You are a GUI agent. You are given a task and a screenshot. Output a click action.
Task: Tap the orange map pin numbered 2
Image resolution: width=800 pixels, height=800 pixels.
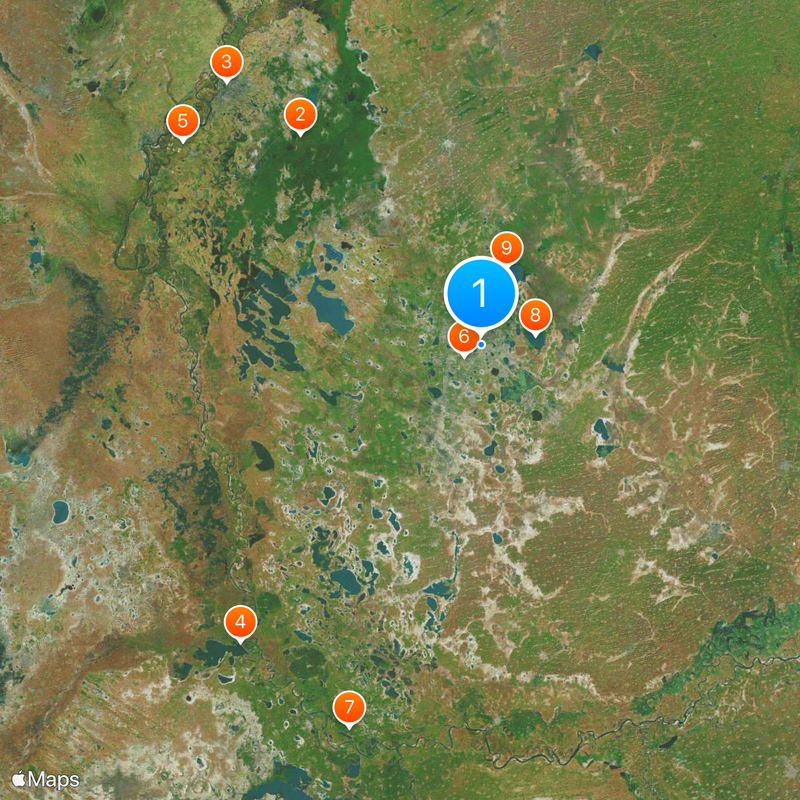pyautogui.click(x=299, y=114)
